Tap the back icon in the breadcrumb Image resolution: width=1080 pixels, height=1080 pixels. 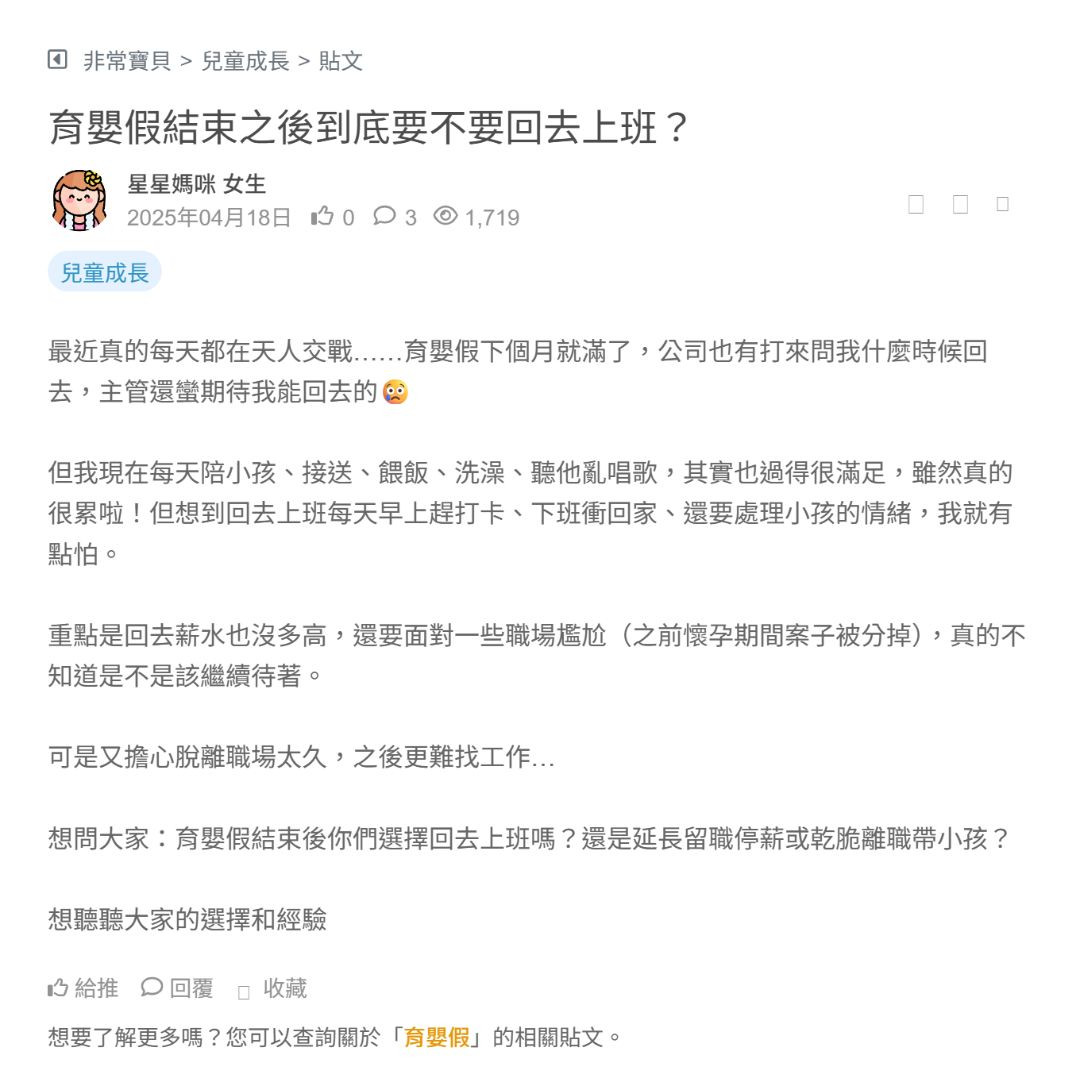click(58, 60)
